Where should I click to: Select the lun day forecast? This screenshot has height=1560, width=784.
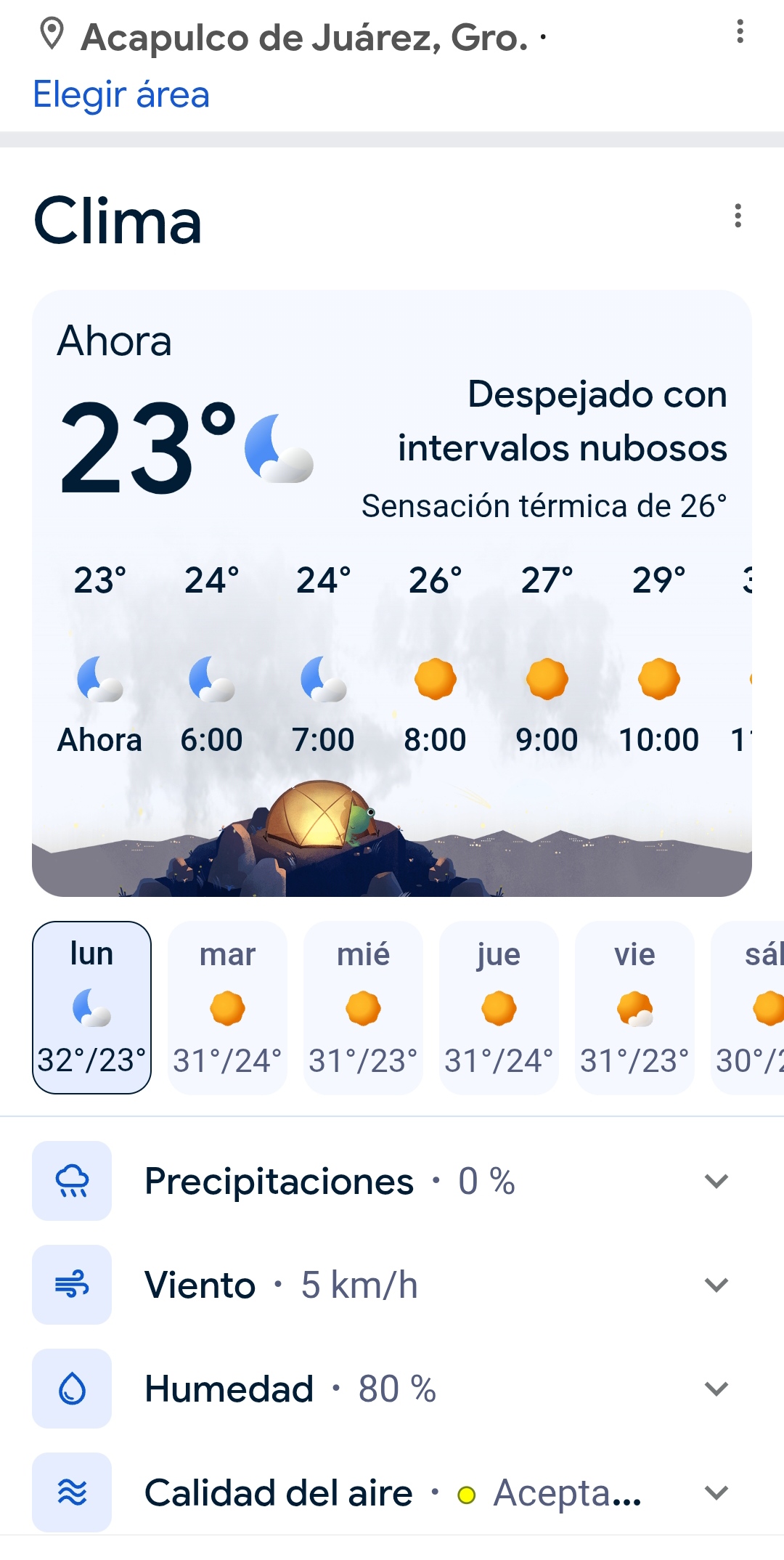[x=91, y=1007]
